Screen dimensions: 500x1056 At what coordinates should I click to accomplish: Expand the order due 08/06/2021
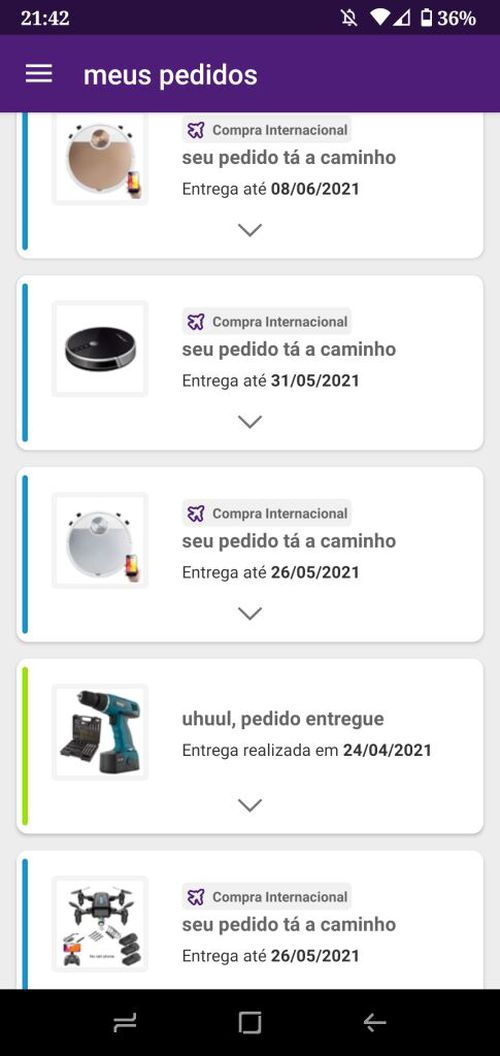click(250, 230)
